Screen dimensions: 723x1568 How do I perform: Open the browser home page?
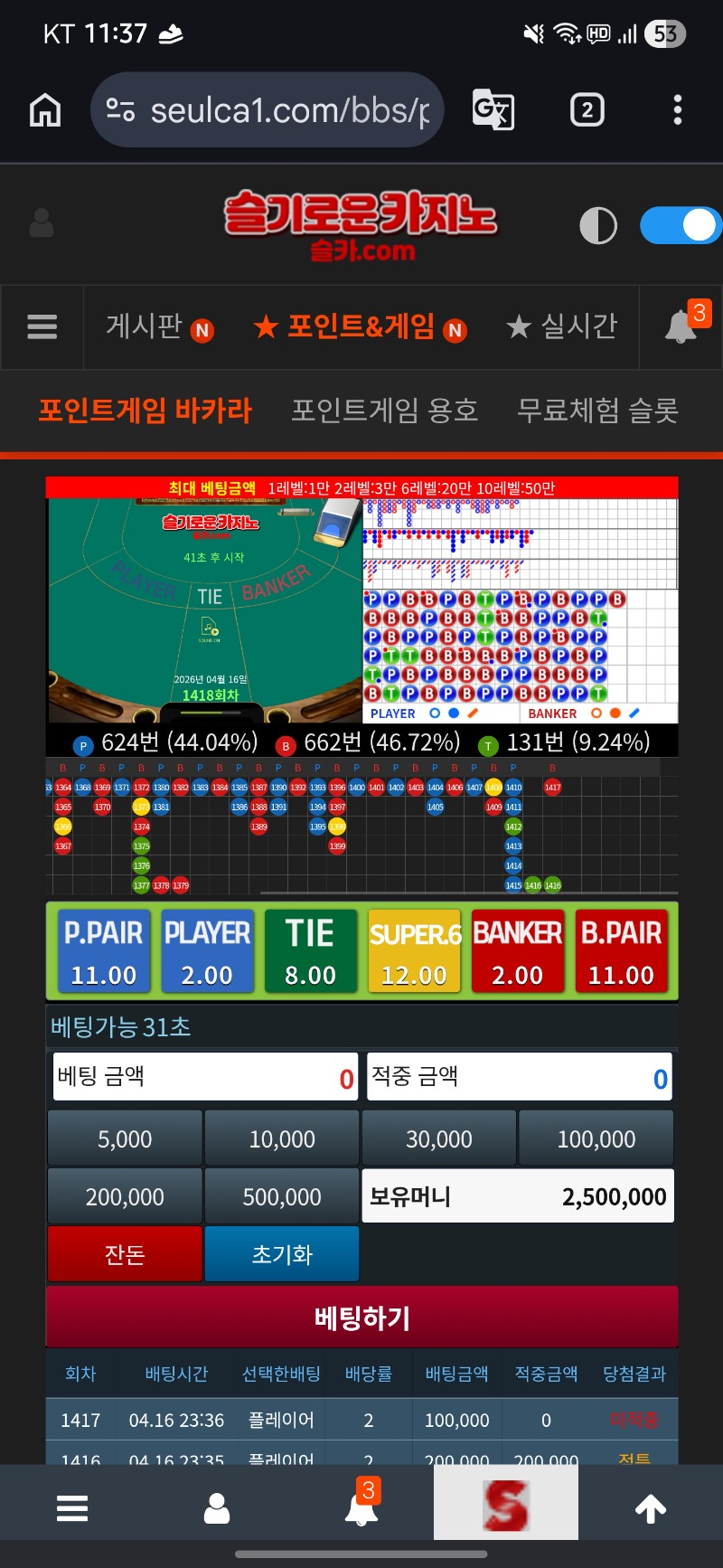(x=45, y=110)
